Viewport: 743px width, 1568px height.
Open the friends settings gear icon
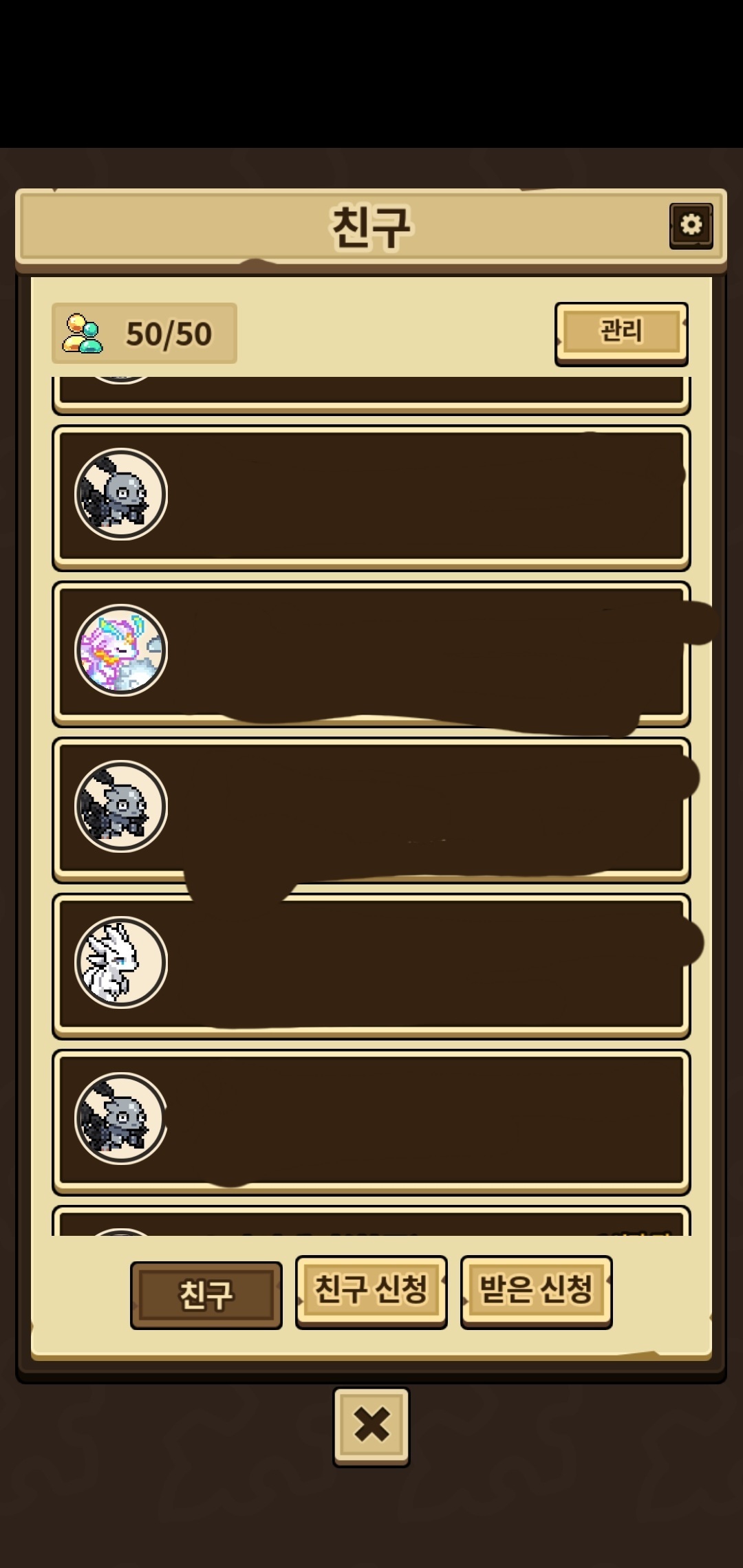click(691, 225)
